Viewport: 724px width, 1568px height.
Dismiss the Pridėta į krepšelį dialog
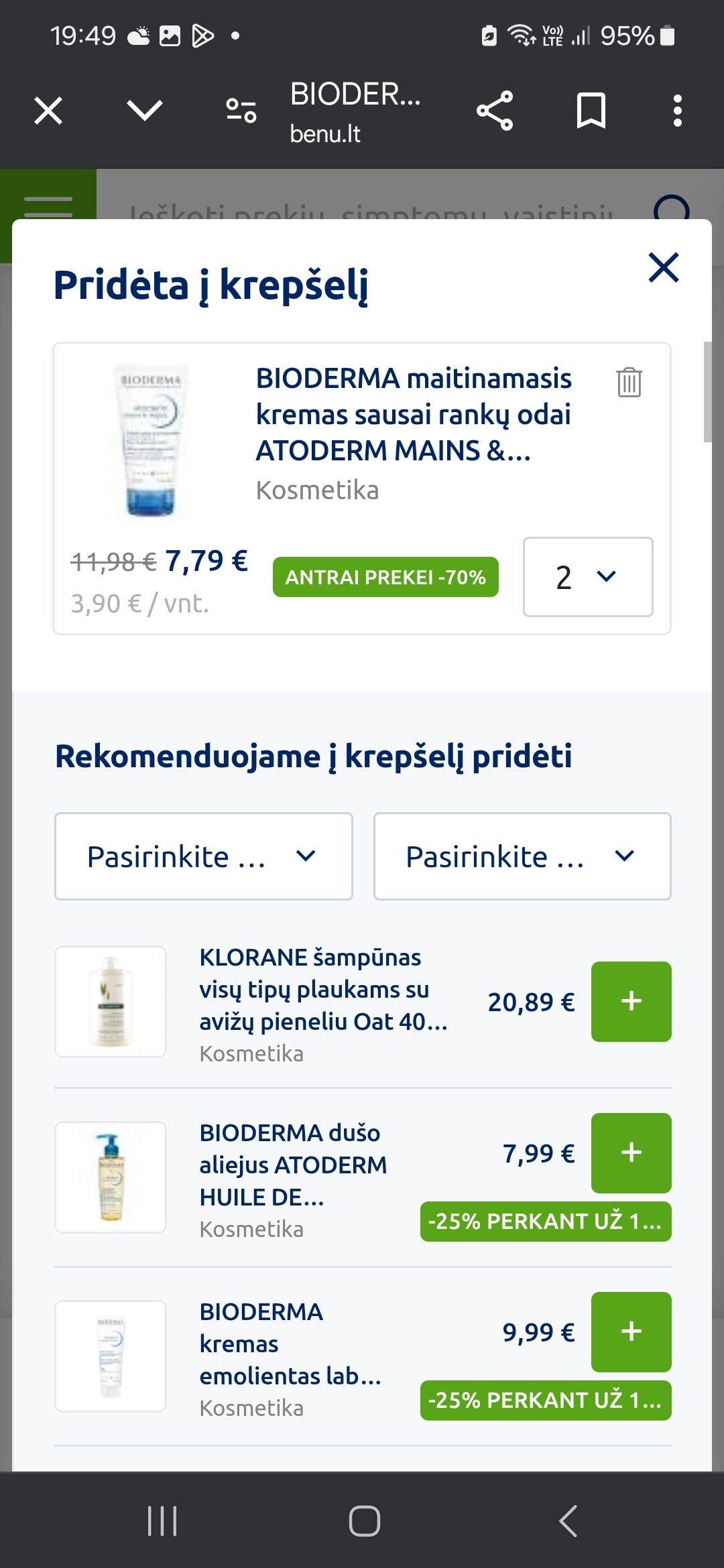point(664,267)
